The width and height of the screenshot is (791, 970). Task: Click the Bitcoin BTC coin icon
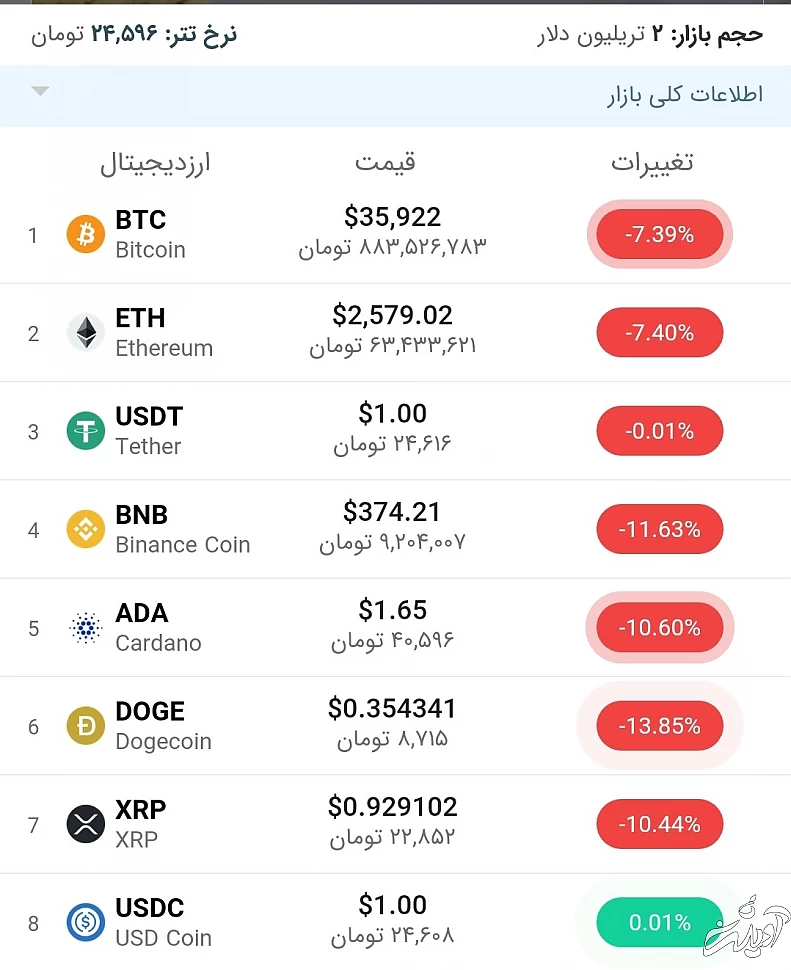85,234
